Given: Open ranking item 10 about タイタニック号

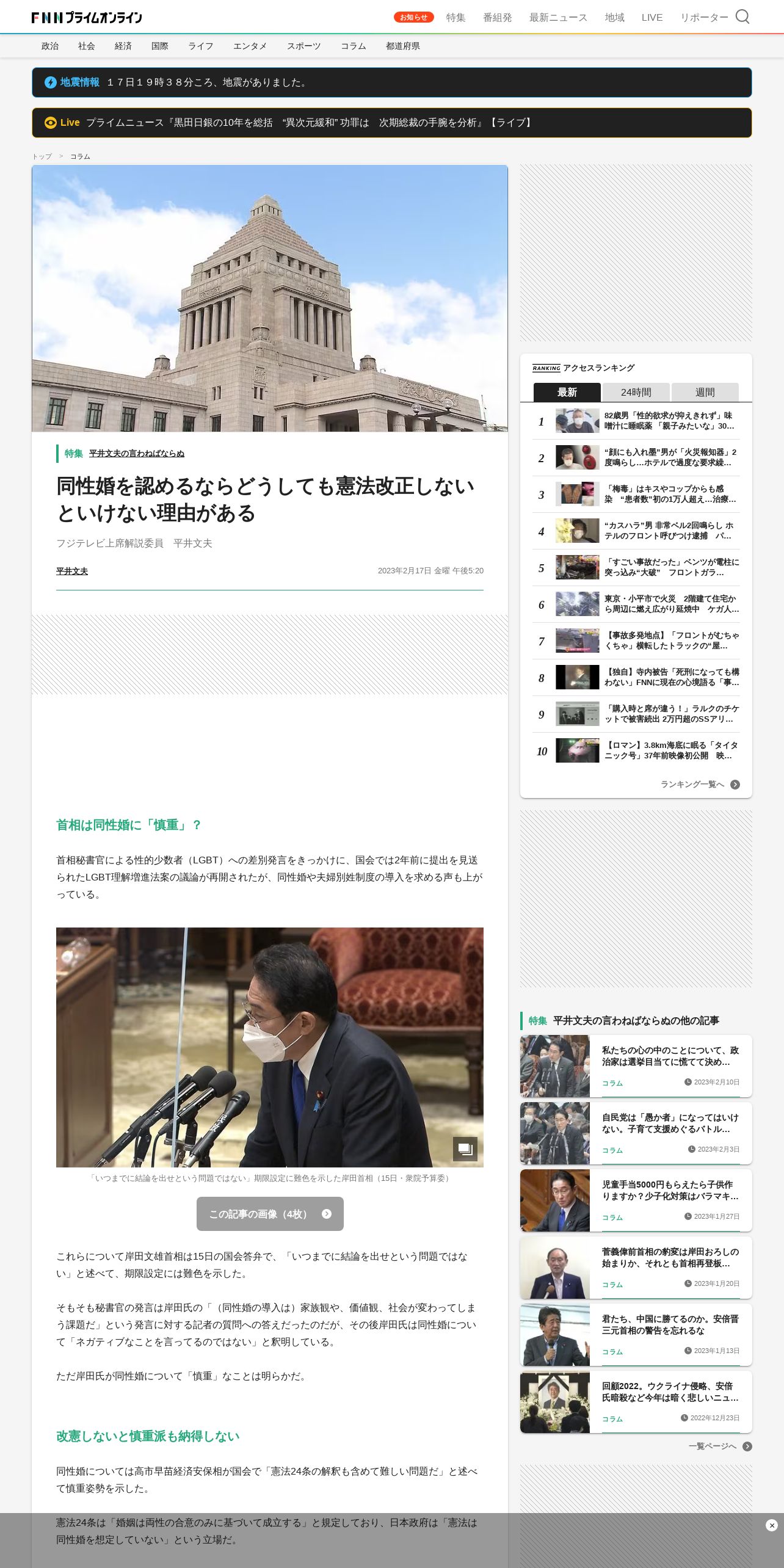Looking at the screenshot, I should [x=636, y=750].
